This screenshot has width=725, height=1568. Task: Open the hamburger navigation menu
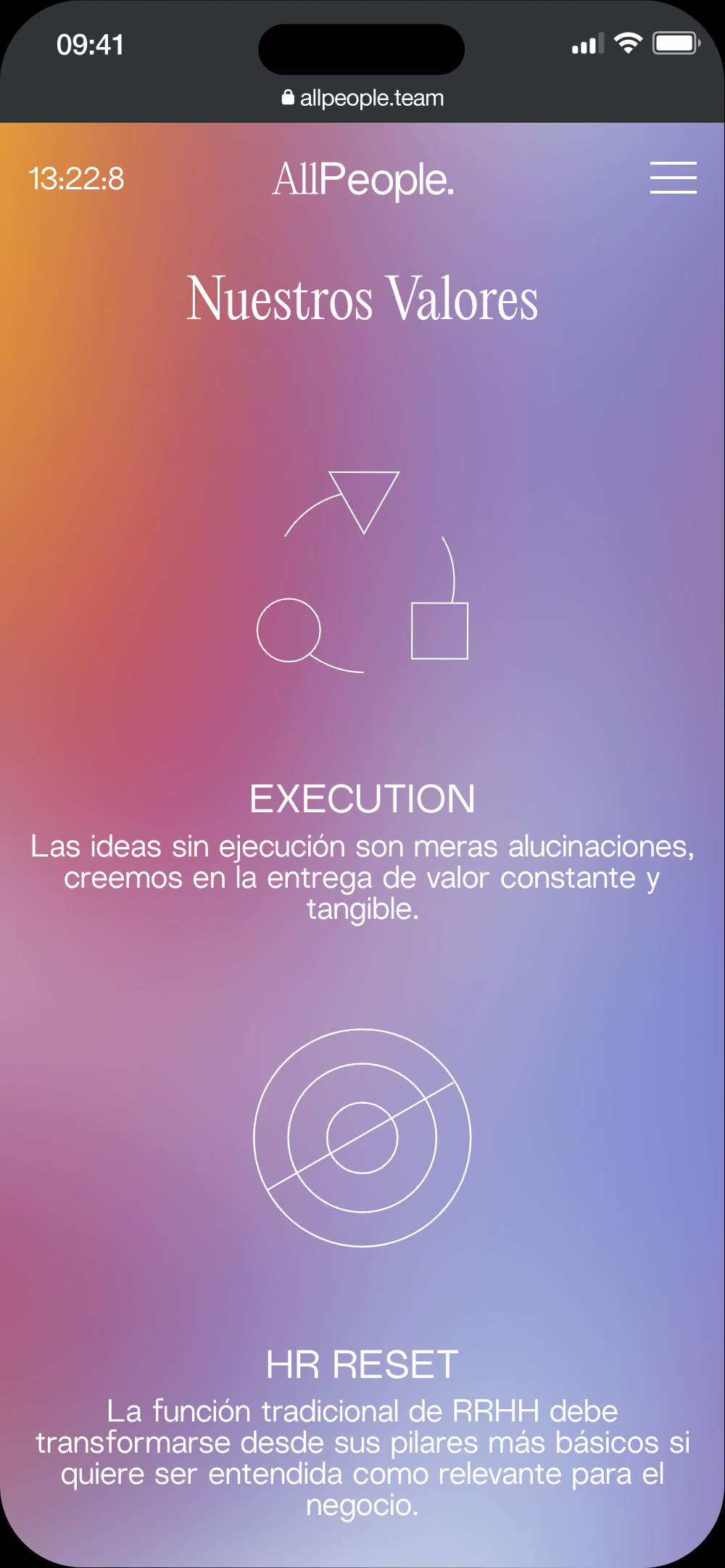click(673, 178)
